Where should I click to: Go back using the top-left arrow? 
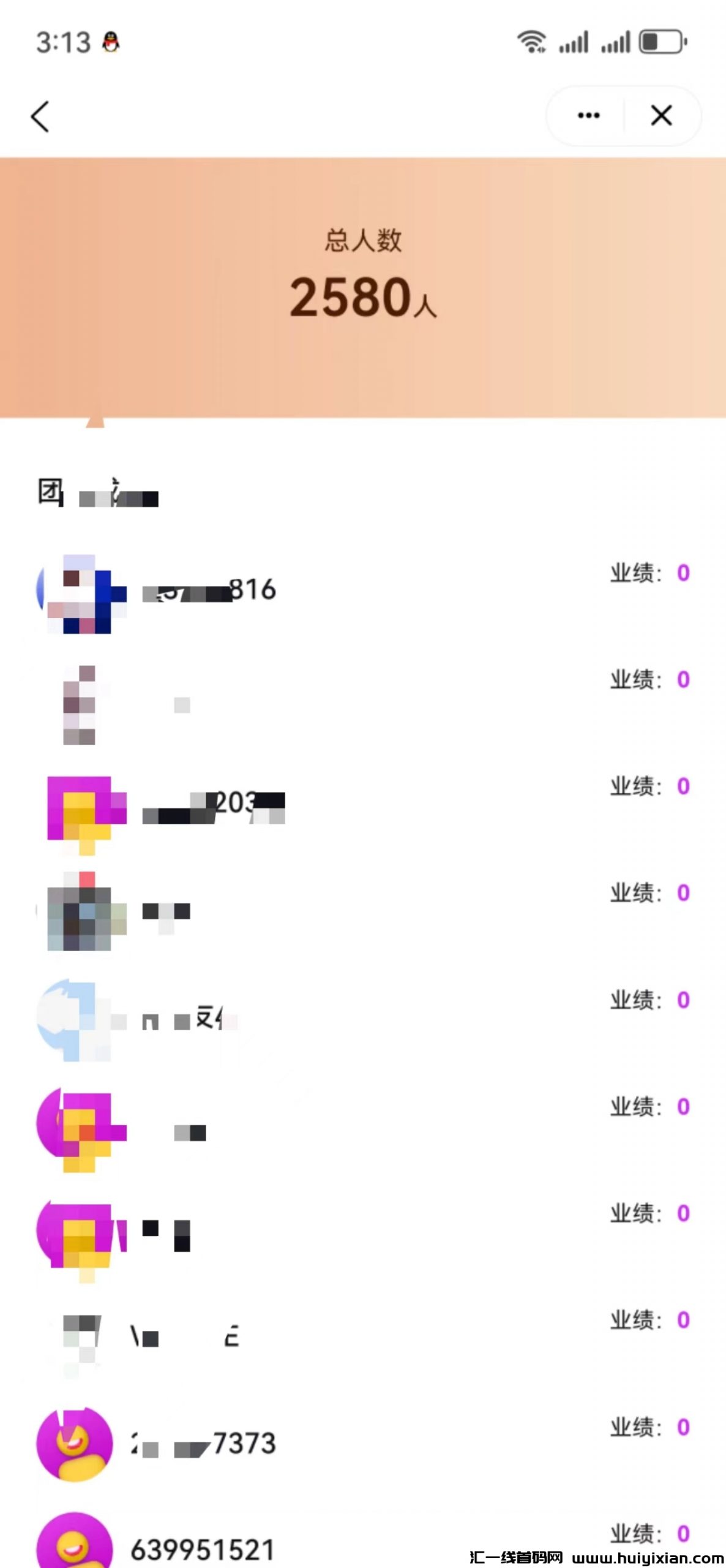tap(40, 116)
